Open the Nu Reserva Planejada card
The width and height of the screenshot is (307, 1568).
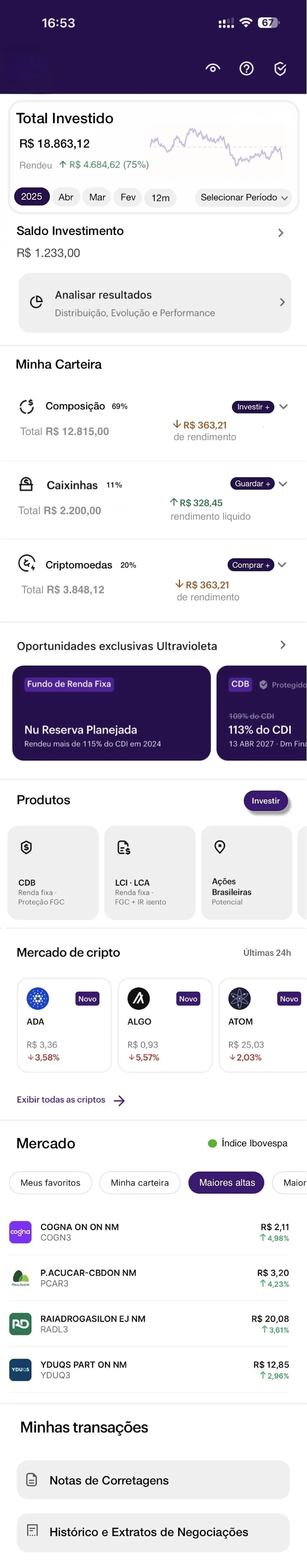111,712
